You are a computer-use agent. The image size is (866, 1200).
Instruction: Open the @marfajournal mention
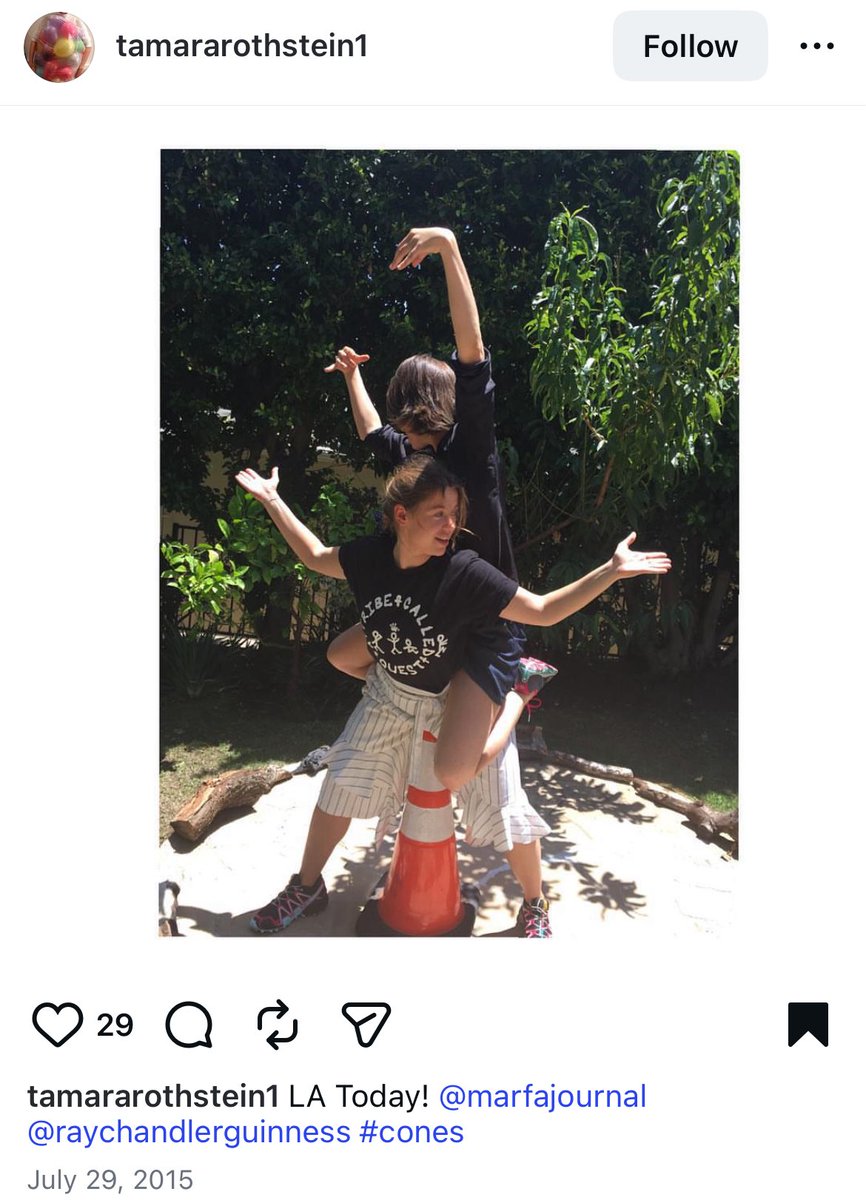tap(543, 1096)
